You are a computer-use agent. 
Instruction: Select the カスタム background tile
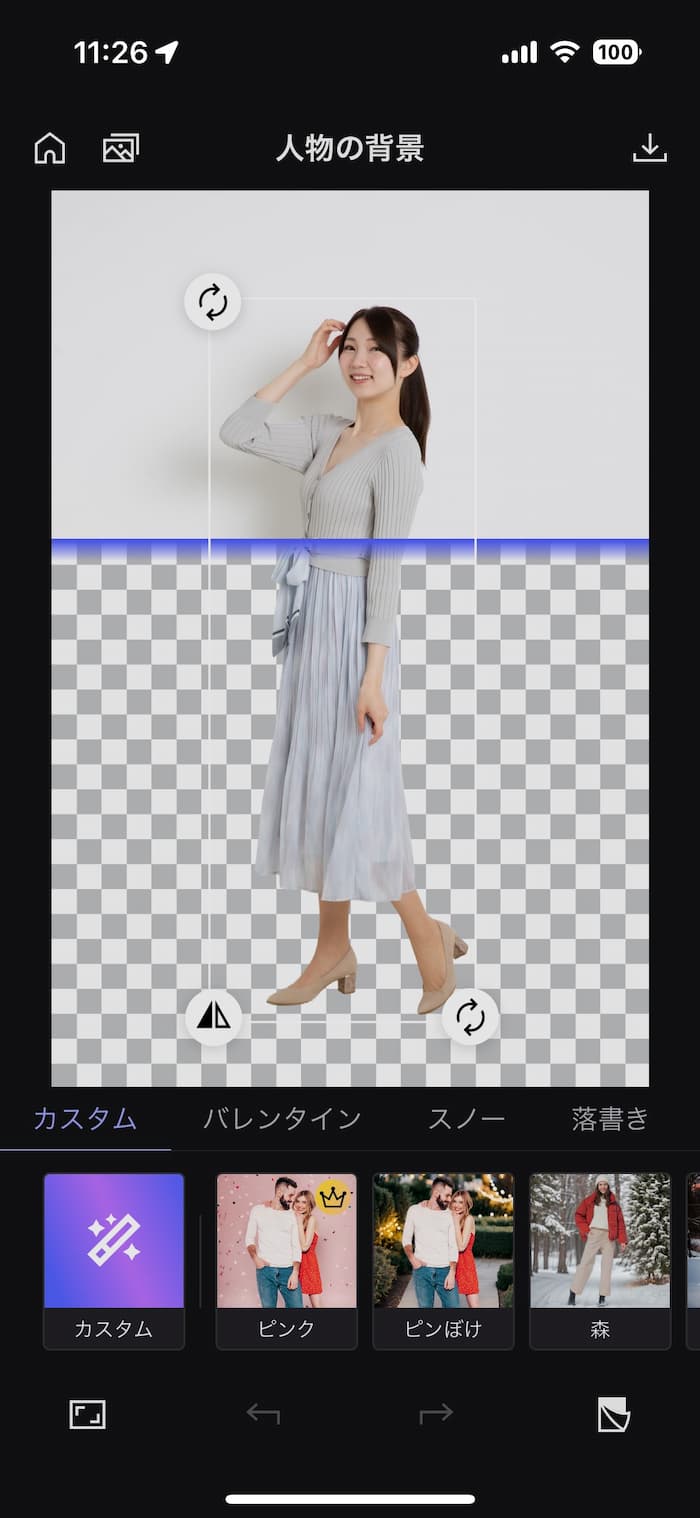(114, 1260)
